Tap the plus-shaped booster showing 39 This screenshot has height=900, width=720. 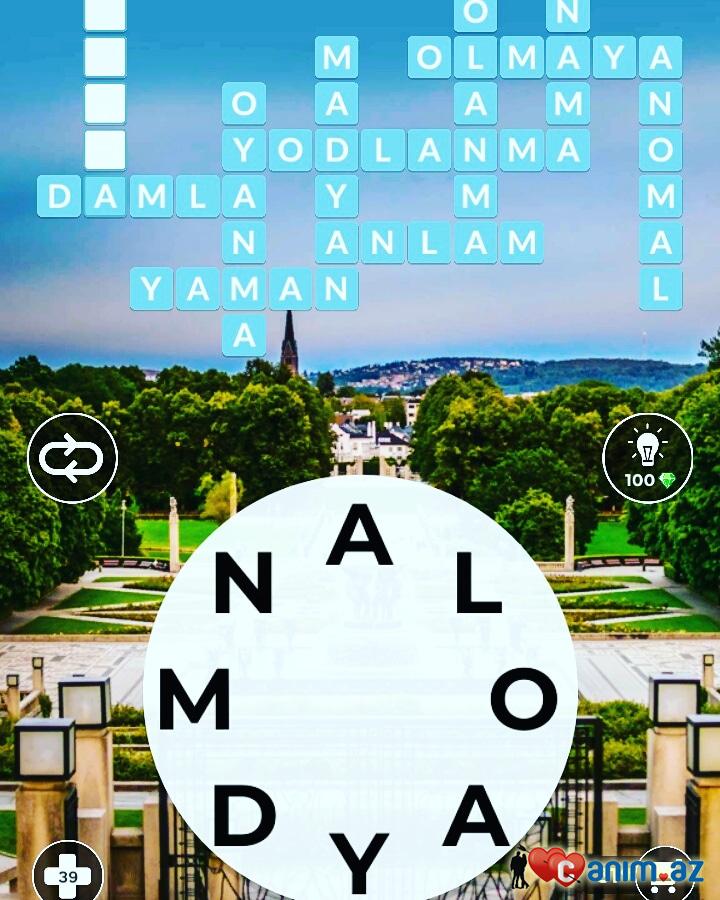68,872
